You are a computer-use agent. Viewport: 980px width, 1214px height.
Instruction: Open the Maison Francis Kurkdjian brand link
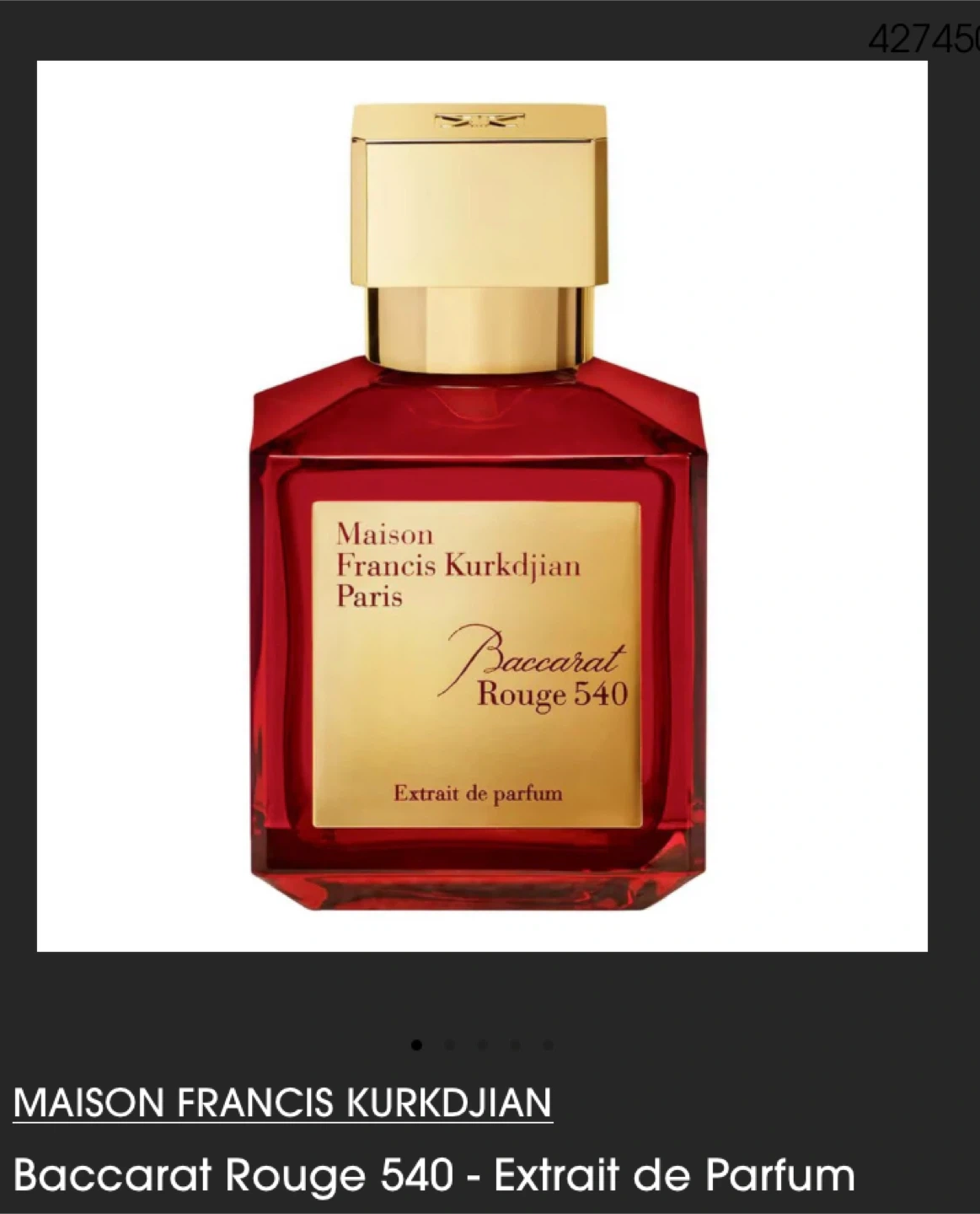pos(283,1103)
